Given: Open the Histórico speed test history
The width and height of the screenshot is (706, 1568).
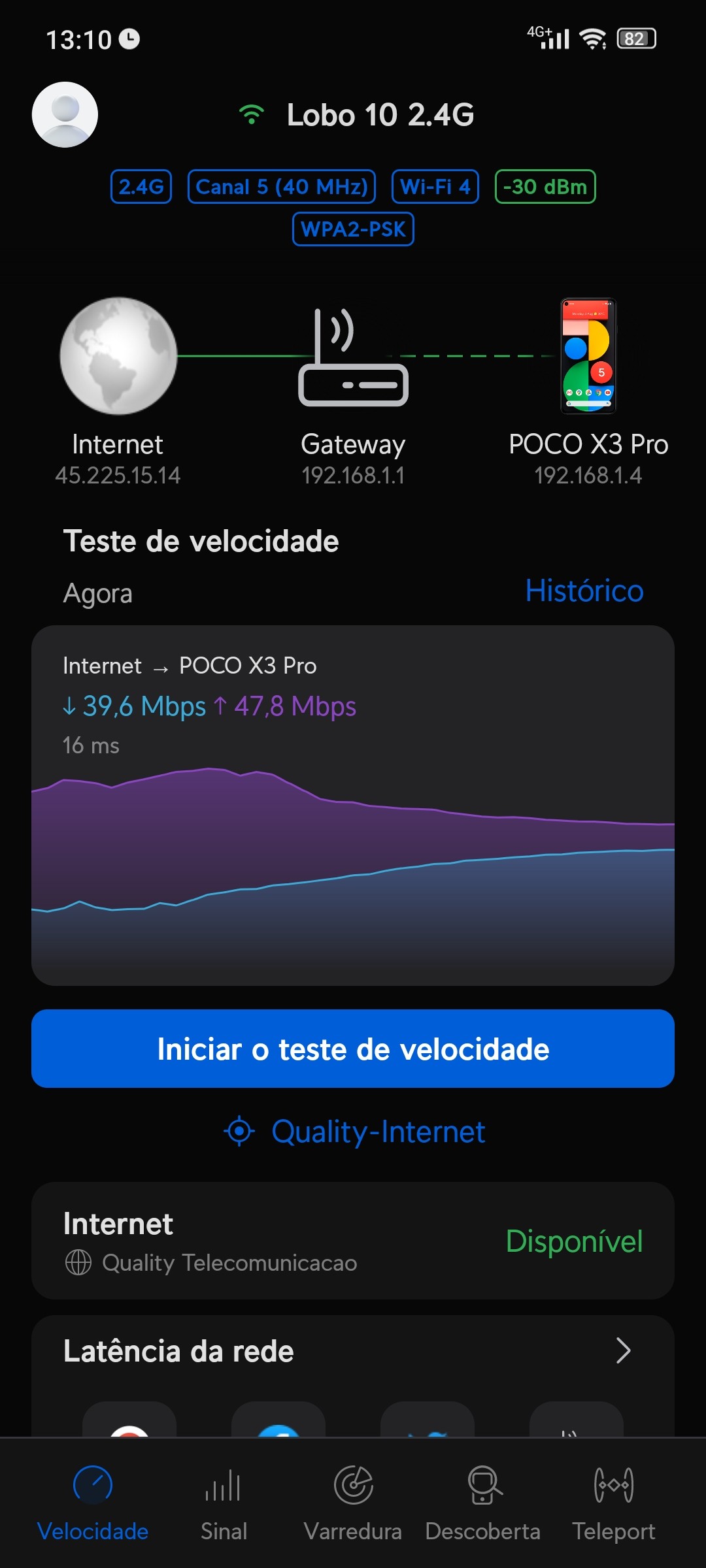Looking at the screenshot, I should pyautogui.click(x=584, y=591).
